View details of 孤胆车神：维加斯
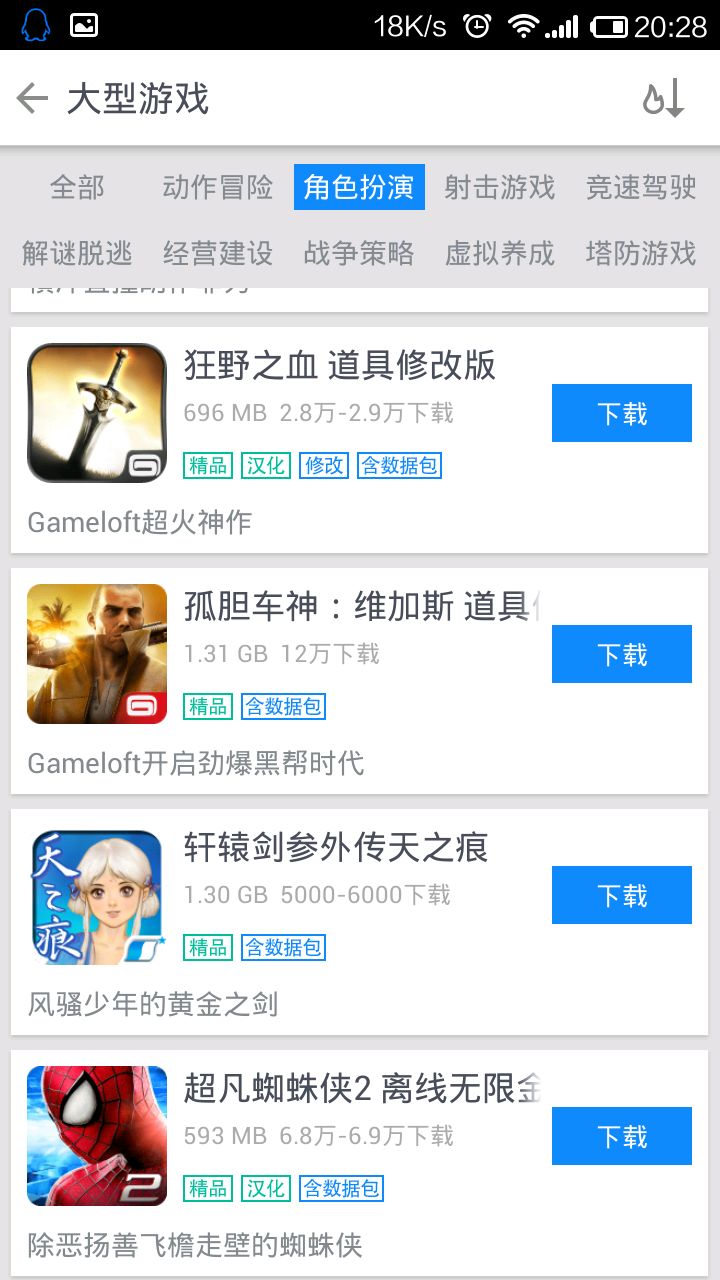Viewport: 720px width, 1280px height. [x=360, y=607]
